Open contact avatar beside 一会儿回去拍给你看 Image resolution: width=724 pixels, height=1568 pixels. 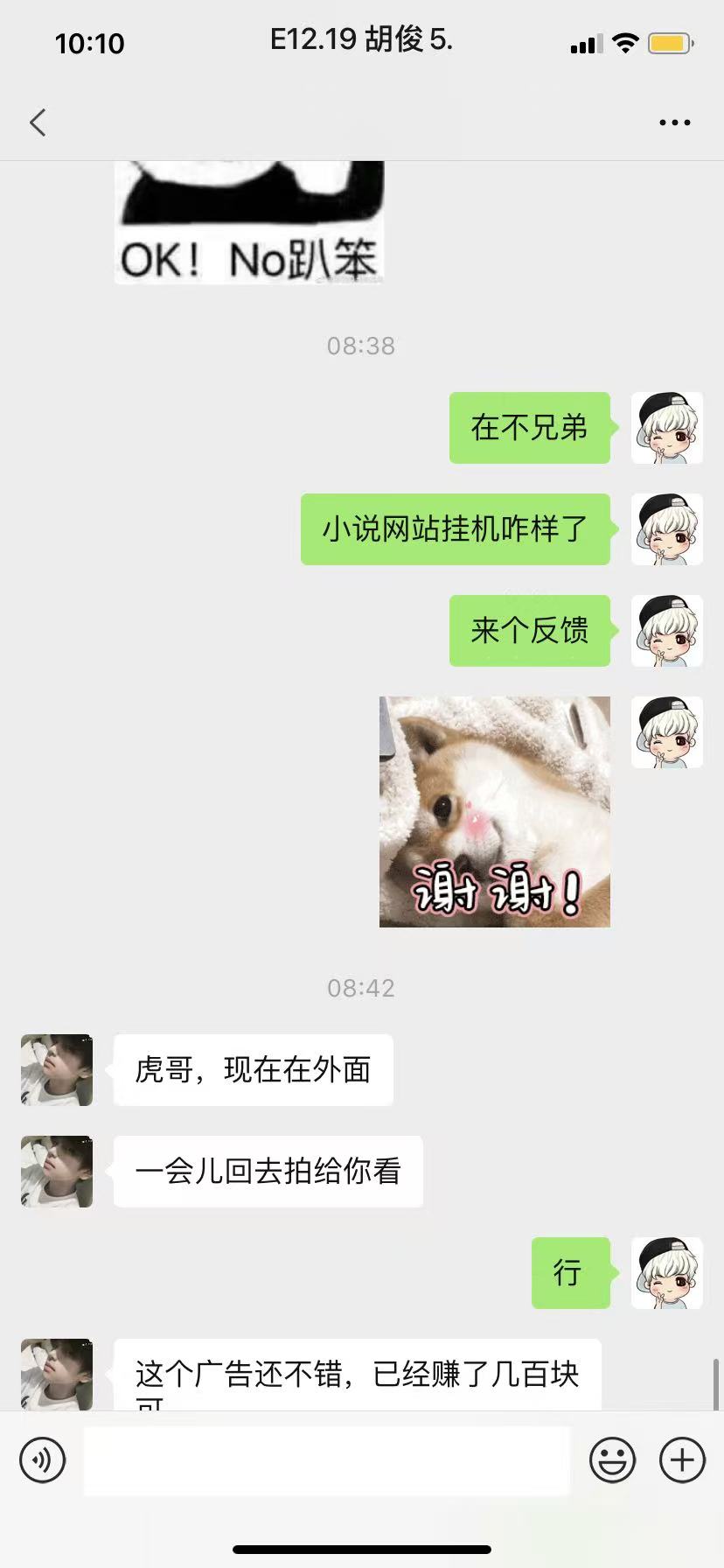tap(57, 1172)
